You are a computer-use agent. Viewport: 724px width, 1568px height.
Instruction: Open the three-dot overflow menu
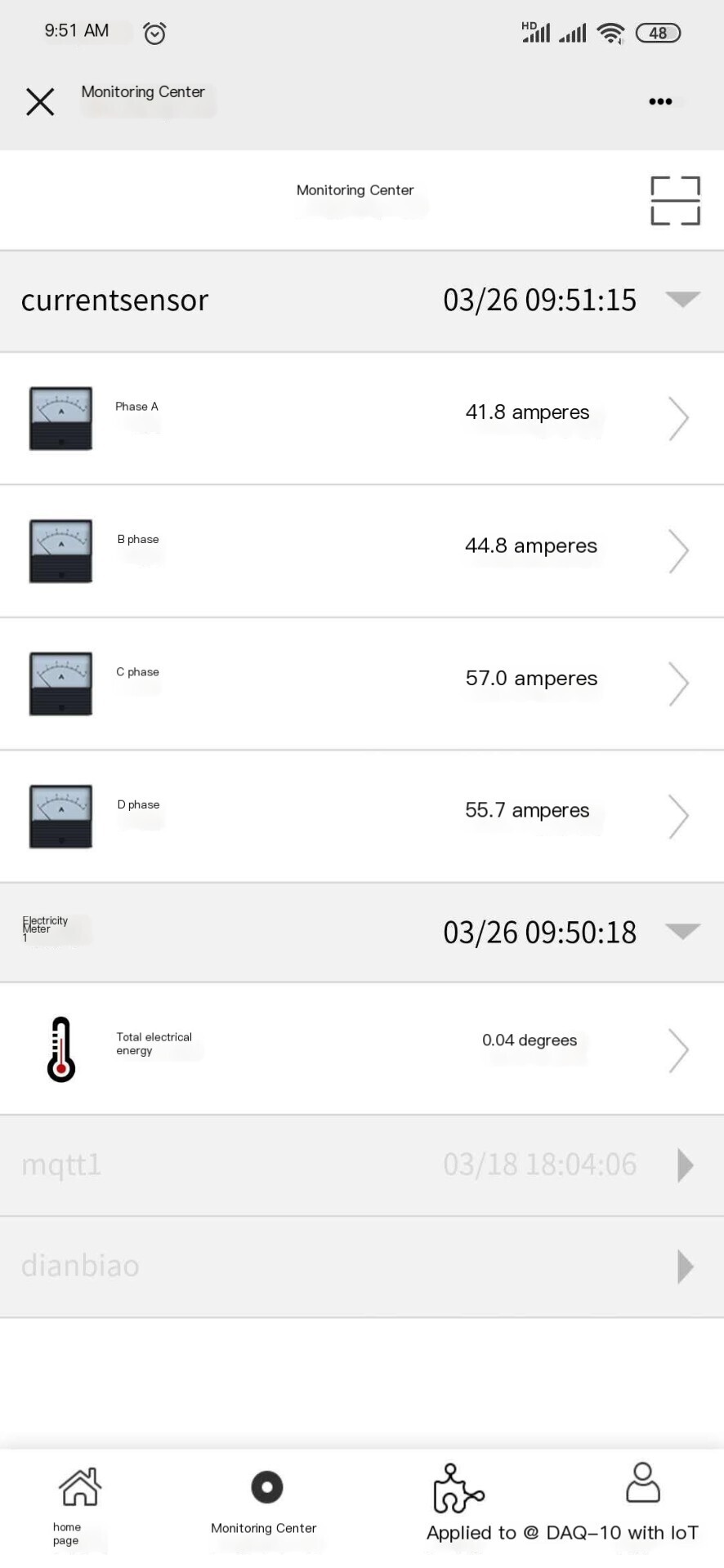click(x=660, y=101)
